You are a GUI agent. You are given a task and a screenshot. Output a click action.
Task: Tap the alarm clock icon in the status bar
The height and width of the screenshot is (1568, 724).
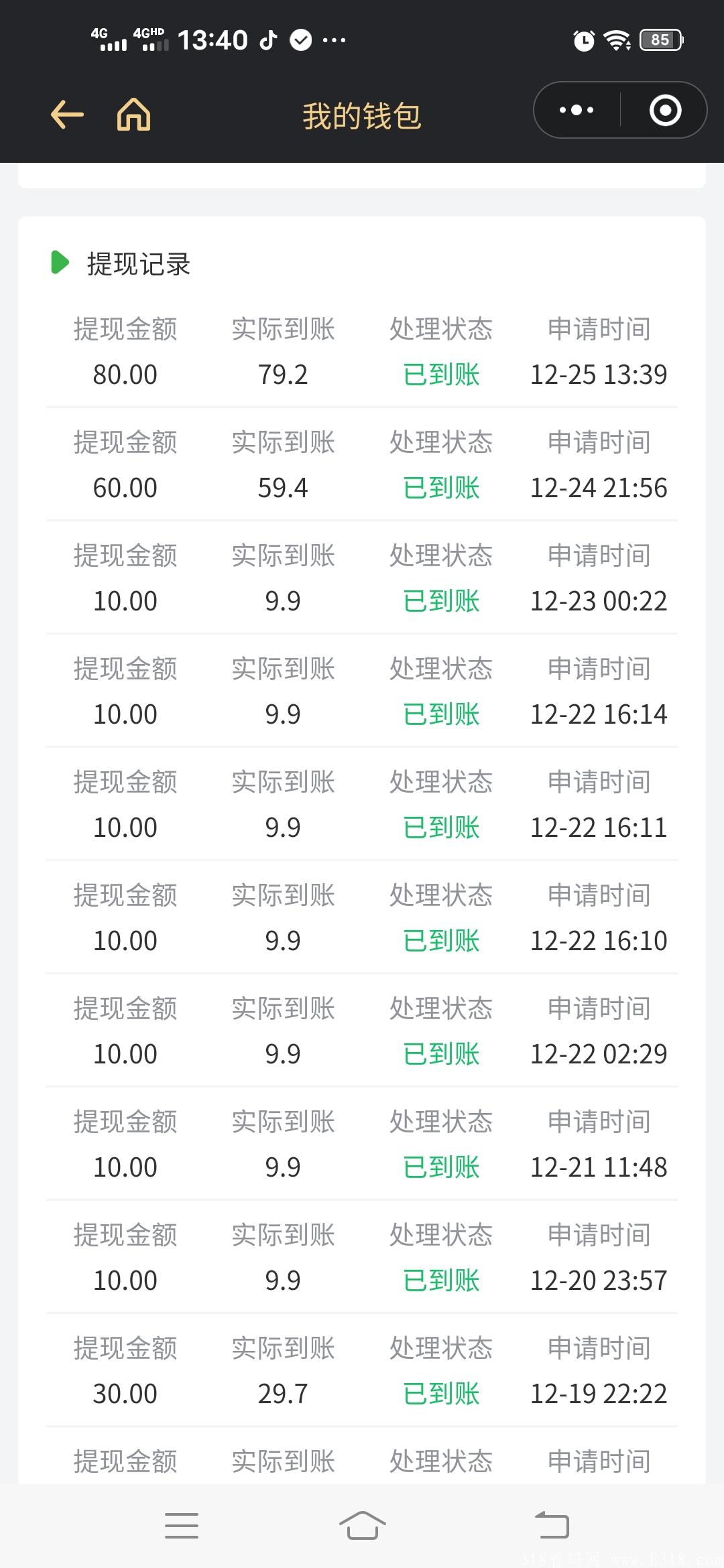click(582, 40)
